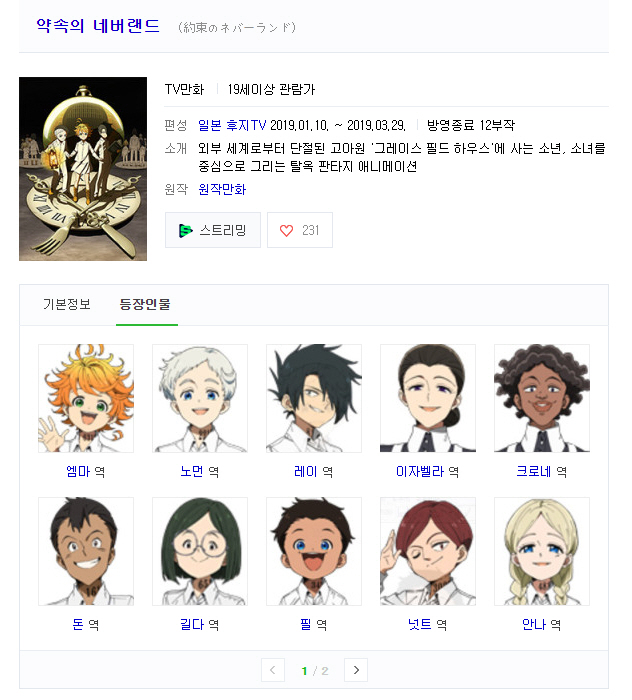Open the 일본 후지TV link
The height and width of the screenshot is (700, 632).
[x=232, y=125]
